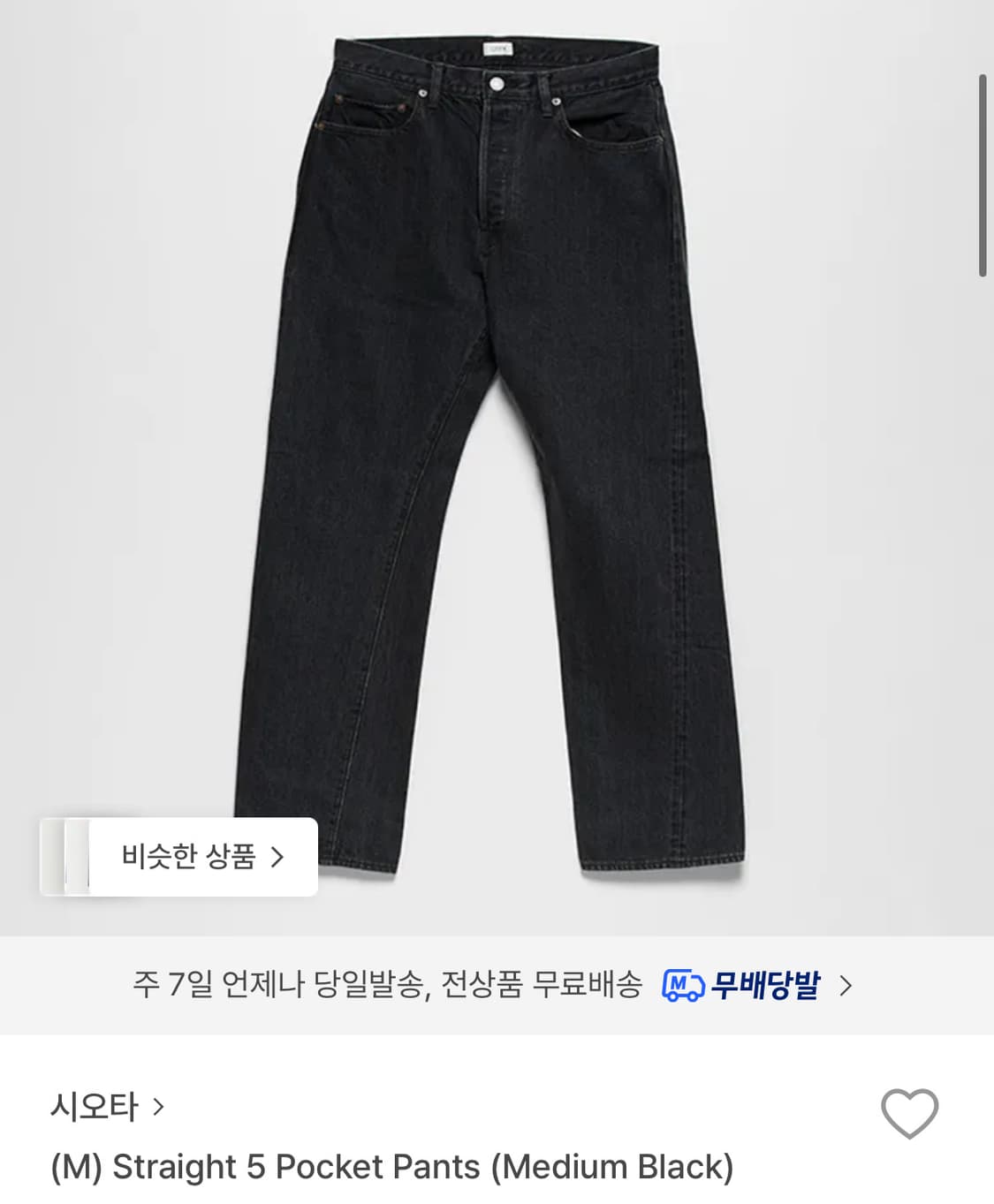Screen dimensions: 994x1204
Task: Tap the black jeans product photo
Action: coord(495,442)
